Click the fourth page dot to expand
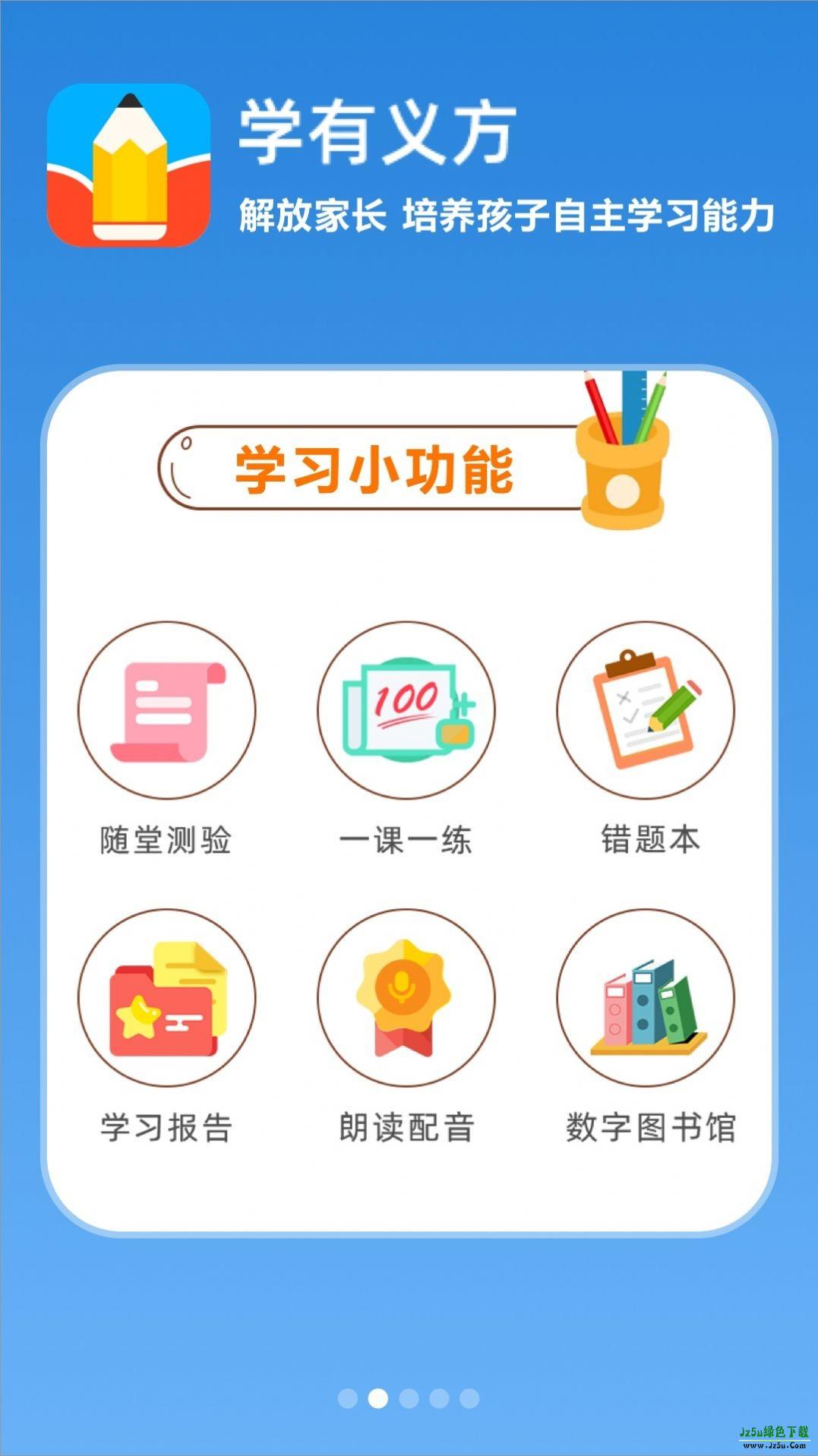This screenshot has width=818, height=1456. click(438, 1398)
